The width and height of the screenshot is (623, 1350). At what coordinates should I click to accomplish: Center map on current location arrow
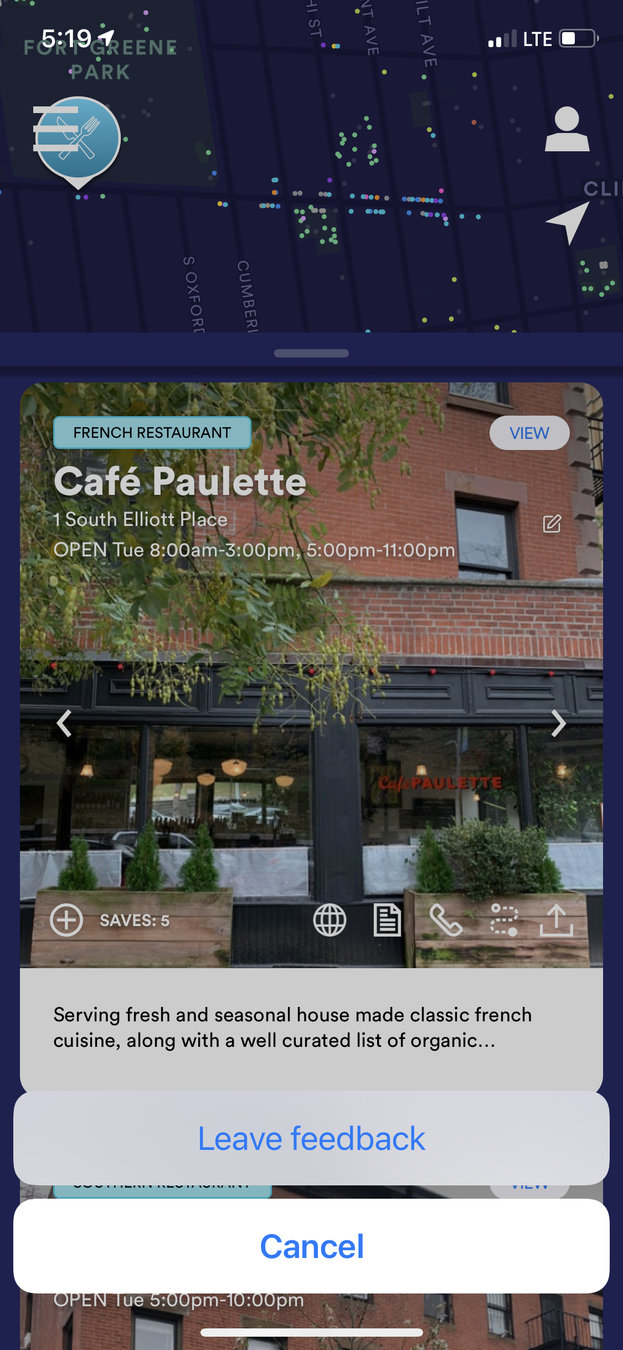(x=568, y=222)
